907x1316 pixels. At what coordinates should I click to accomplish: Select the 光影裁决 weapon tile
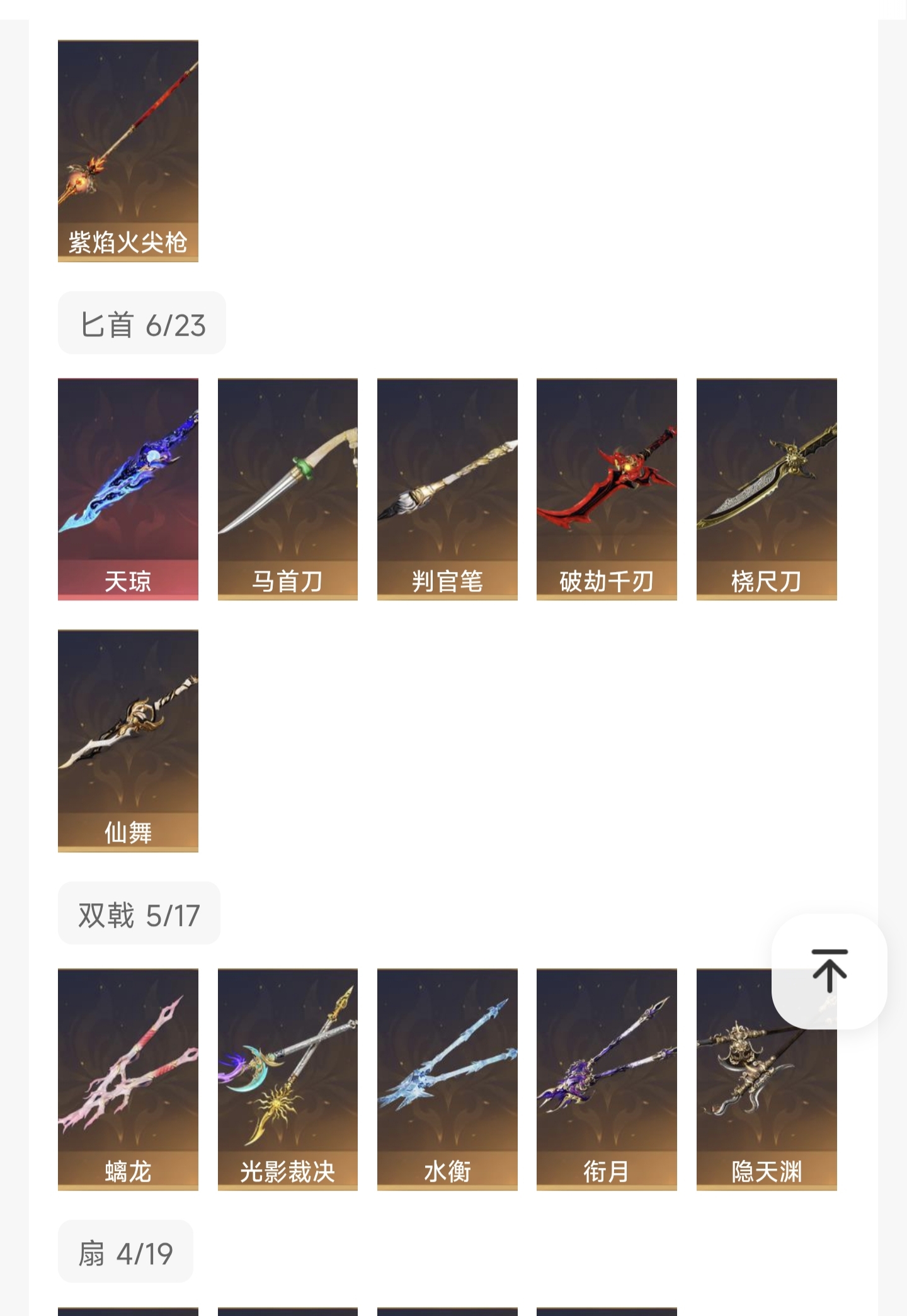288,1079
